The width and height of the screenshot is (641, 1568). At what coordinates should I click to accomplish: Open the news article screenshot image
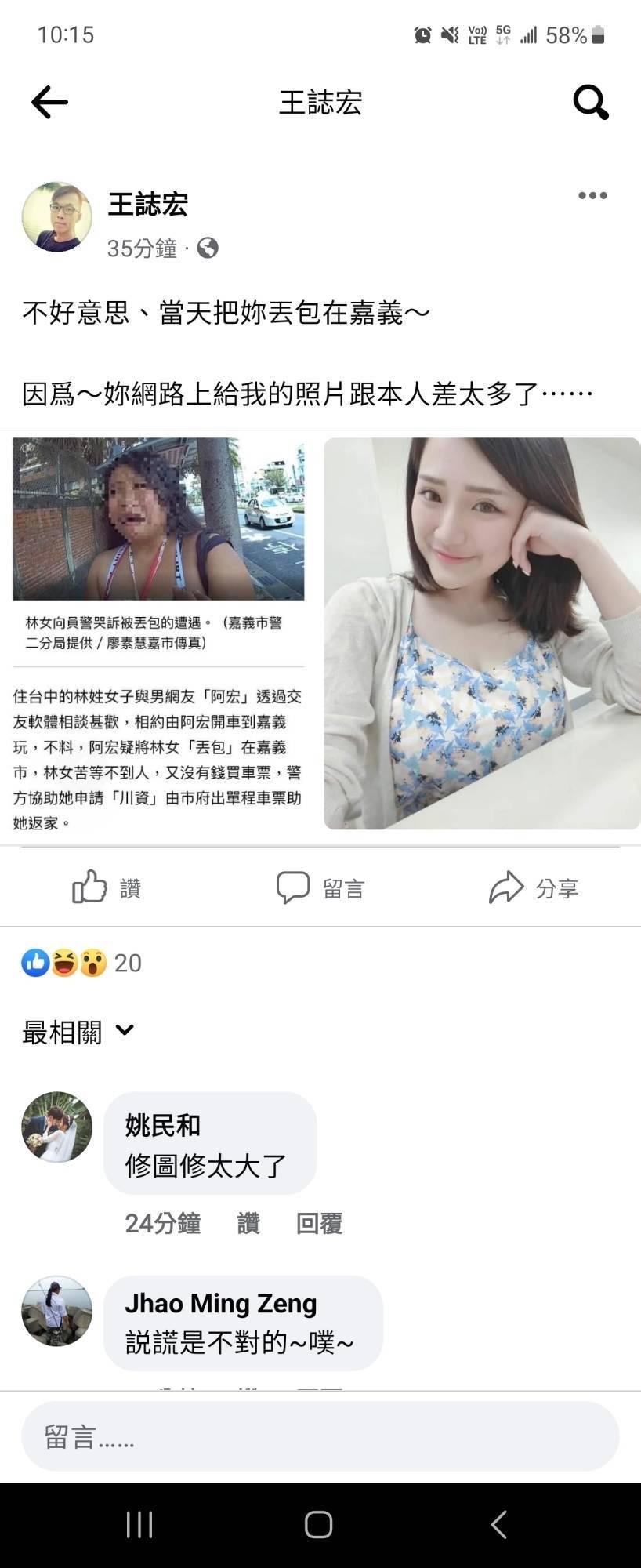[158, 635]
